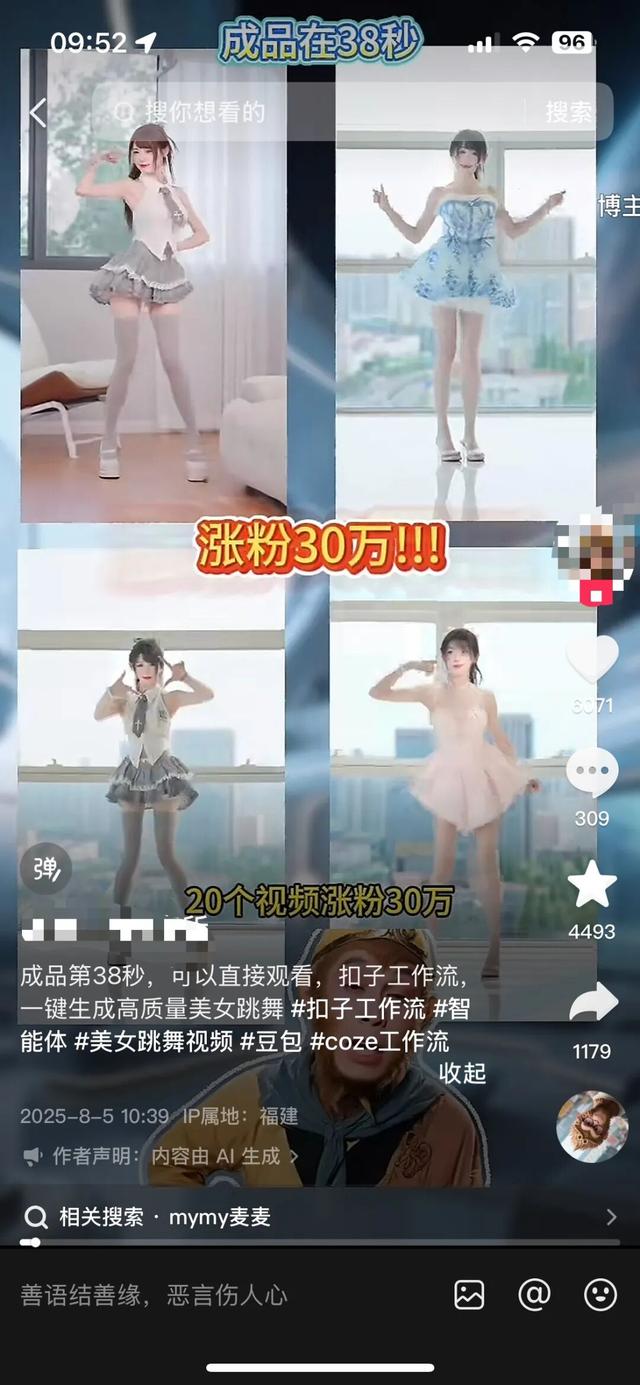This screenshot has width=640, height=1385.
Task: Open the spinning music disc
Action: click(x=592, y=1126)
